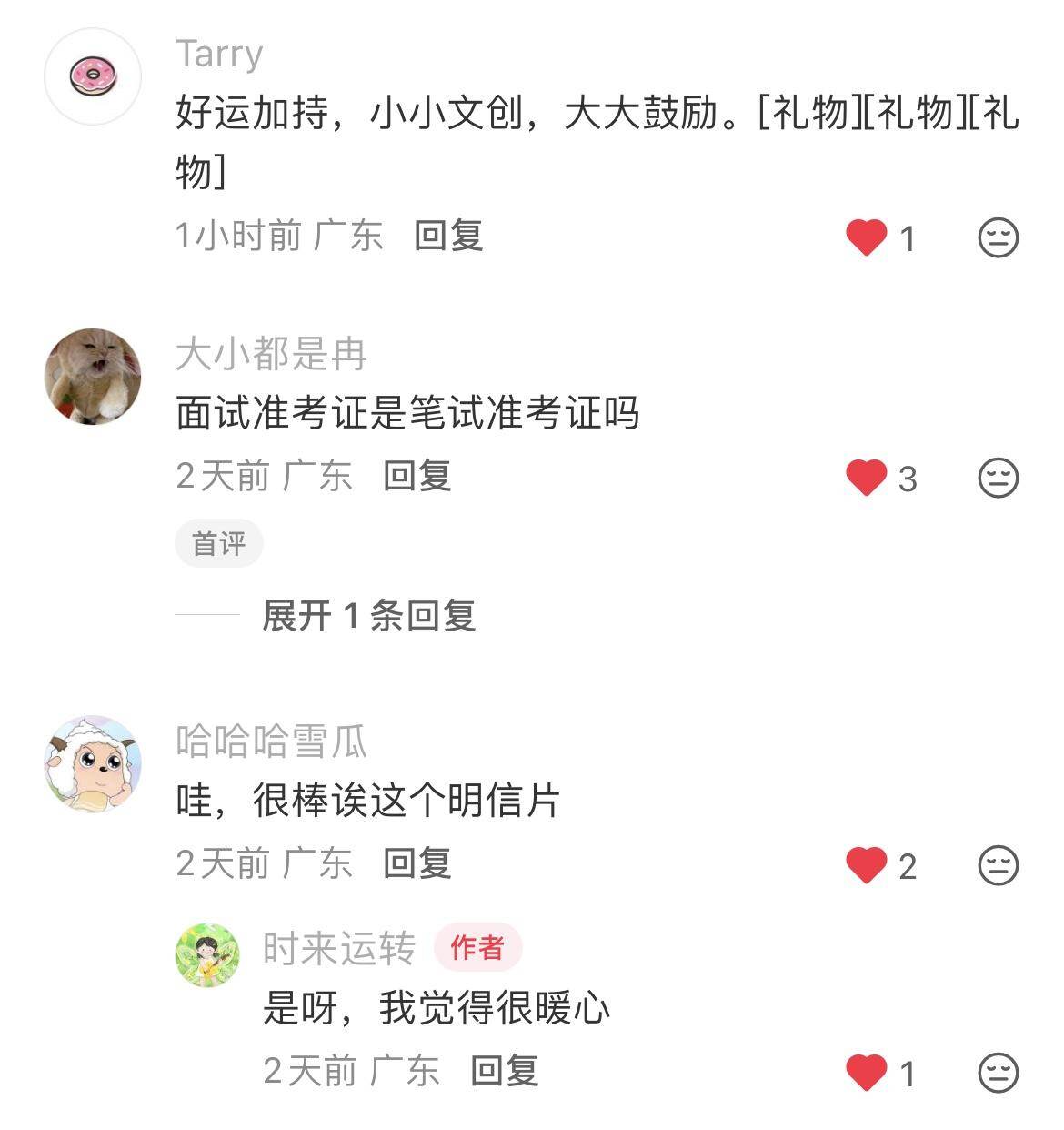This screenshot has width=1064, height=1130.
Task: Like the author 时来运转's reply
Action: click(867, 1074)
